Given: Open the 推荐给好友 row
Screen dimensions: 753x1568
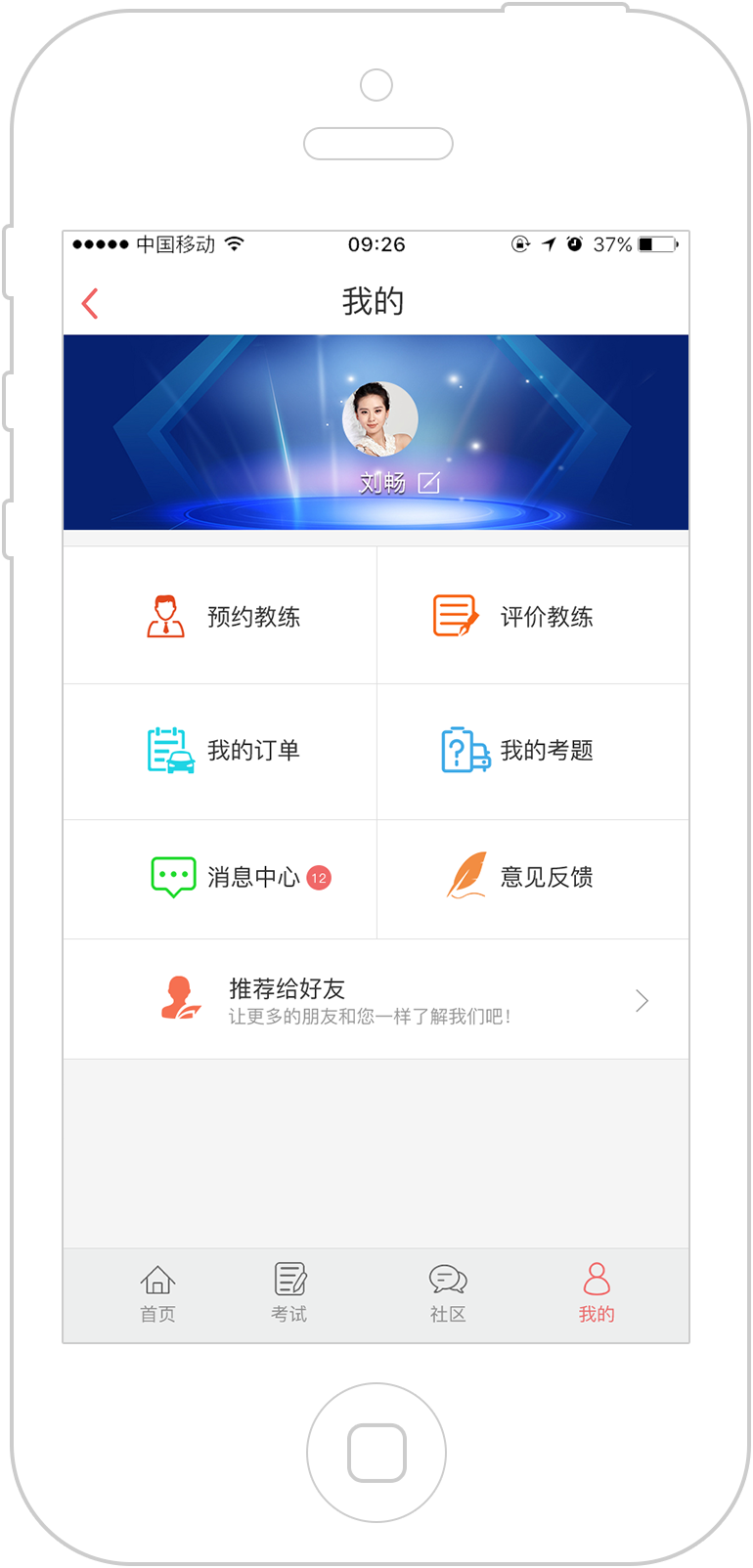Looking at the screenshot, I should point(376,999).
